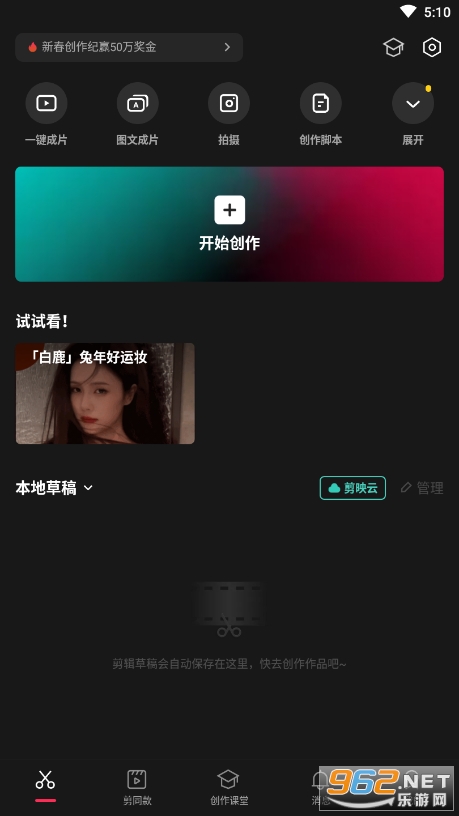Open 图文成片 tool
The image size is (459, 816).
[137, 114]
